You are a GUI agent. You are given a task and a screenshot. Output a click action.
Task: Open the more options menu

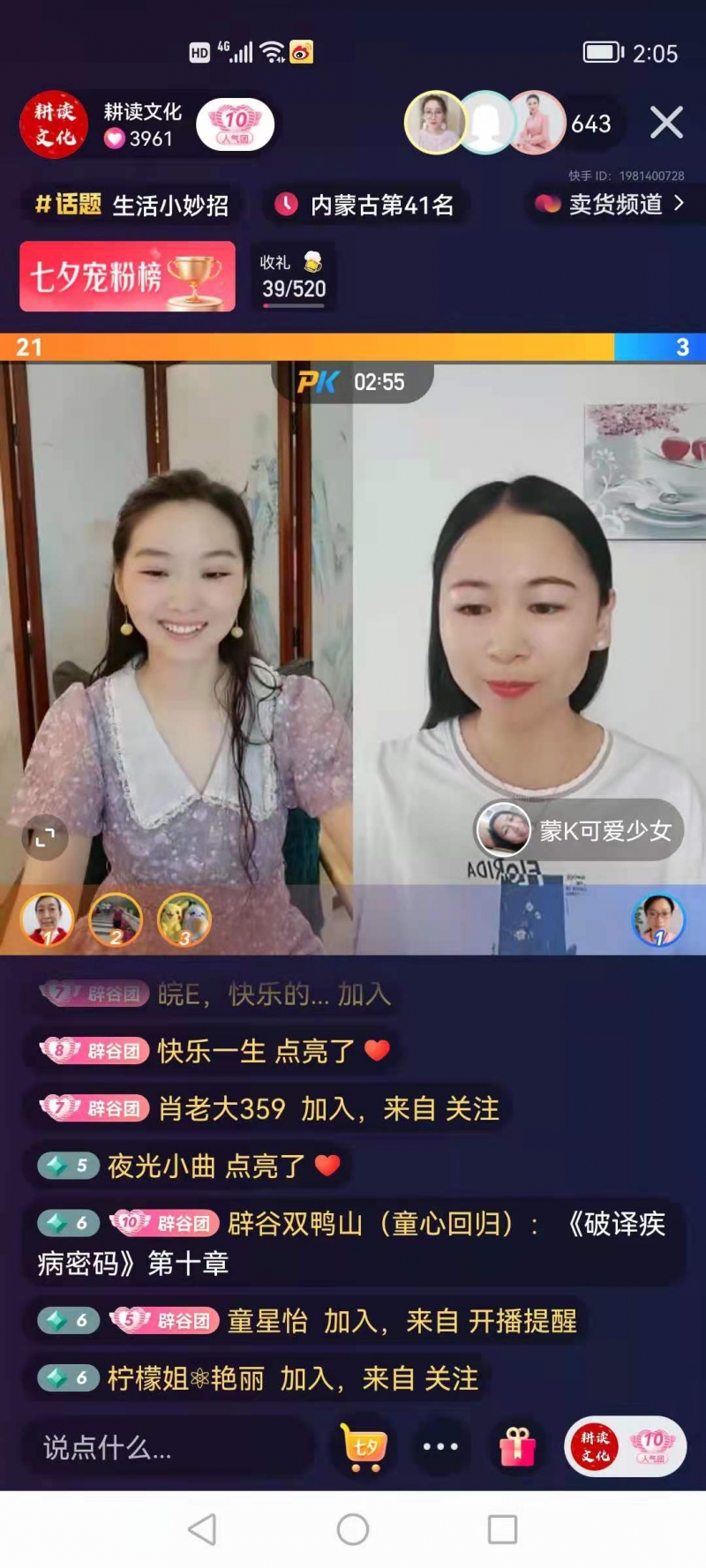(x=440, y=1447)
